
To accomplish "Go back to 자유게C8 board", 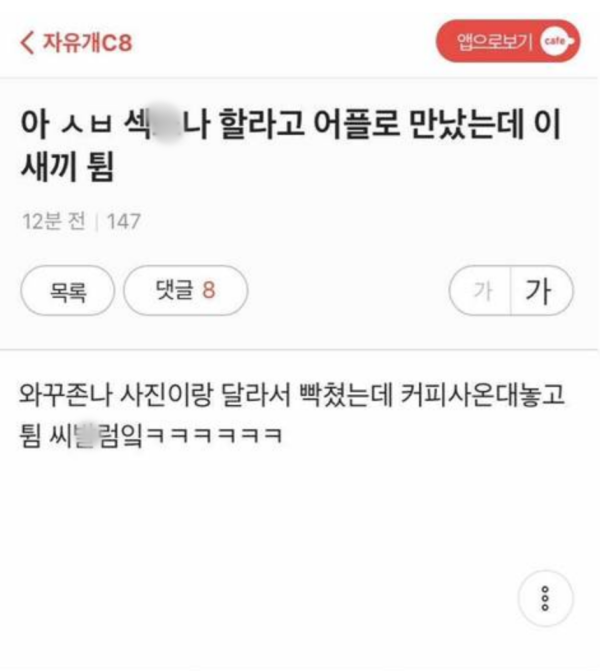I will pos(77,42).
